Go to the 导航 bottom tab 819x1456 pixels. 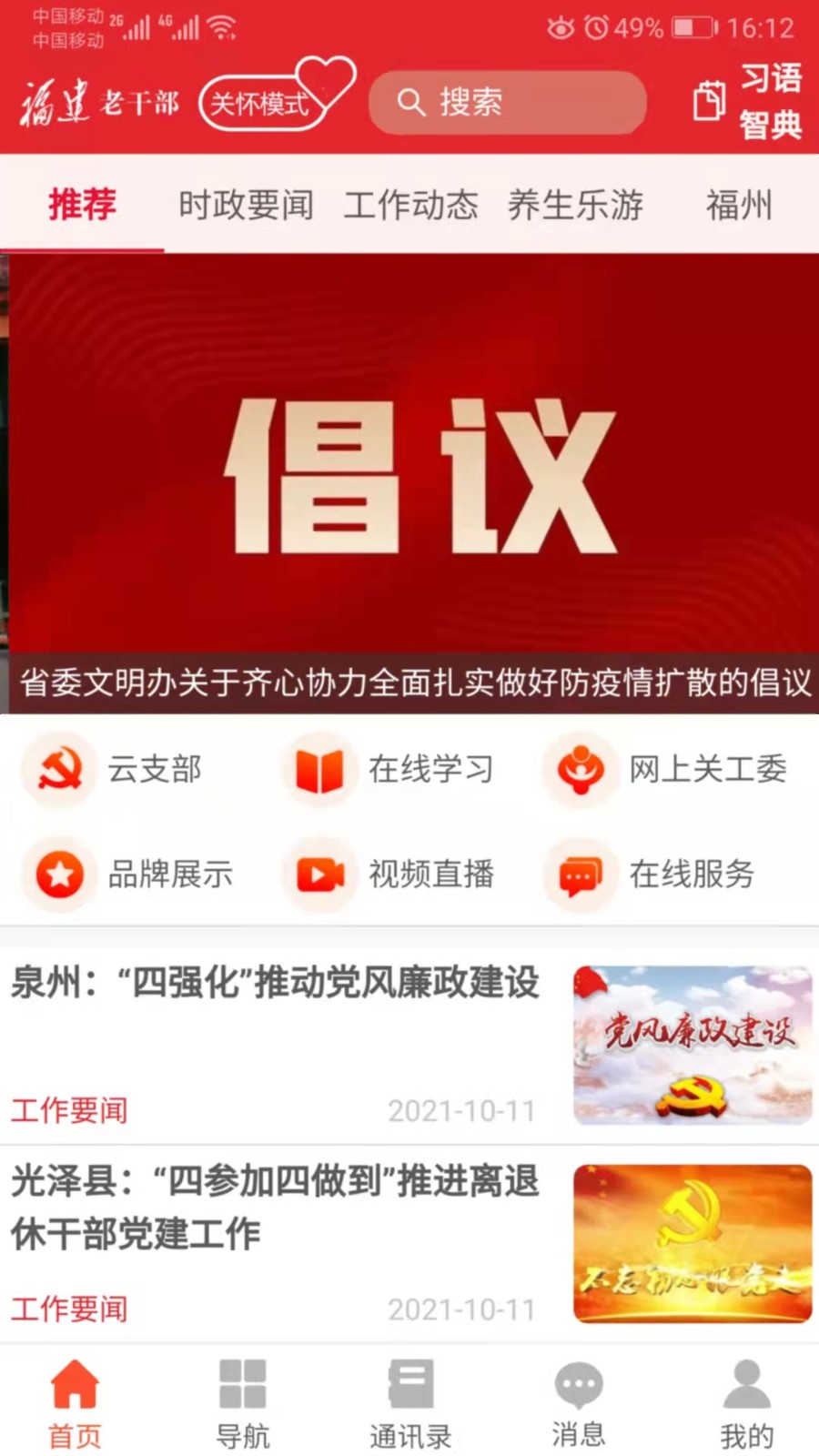tap(242, 1403)
